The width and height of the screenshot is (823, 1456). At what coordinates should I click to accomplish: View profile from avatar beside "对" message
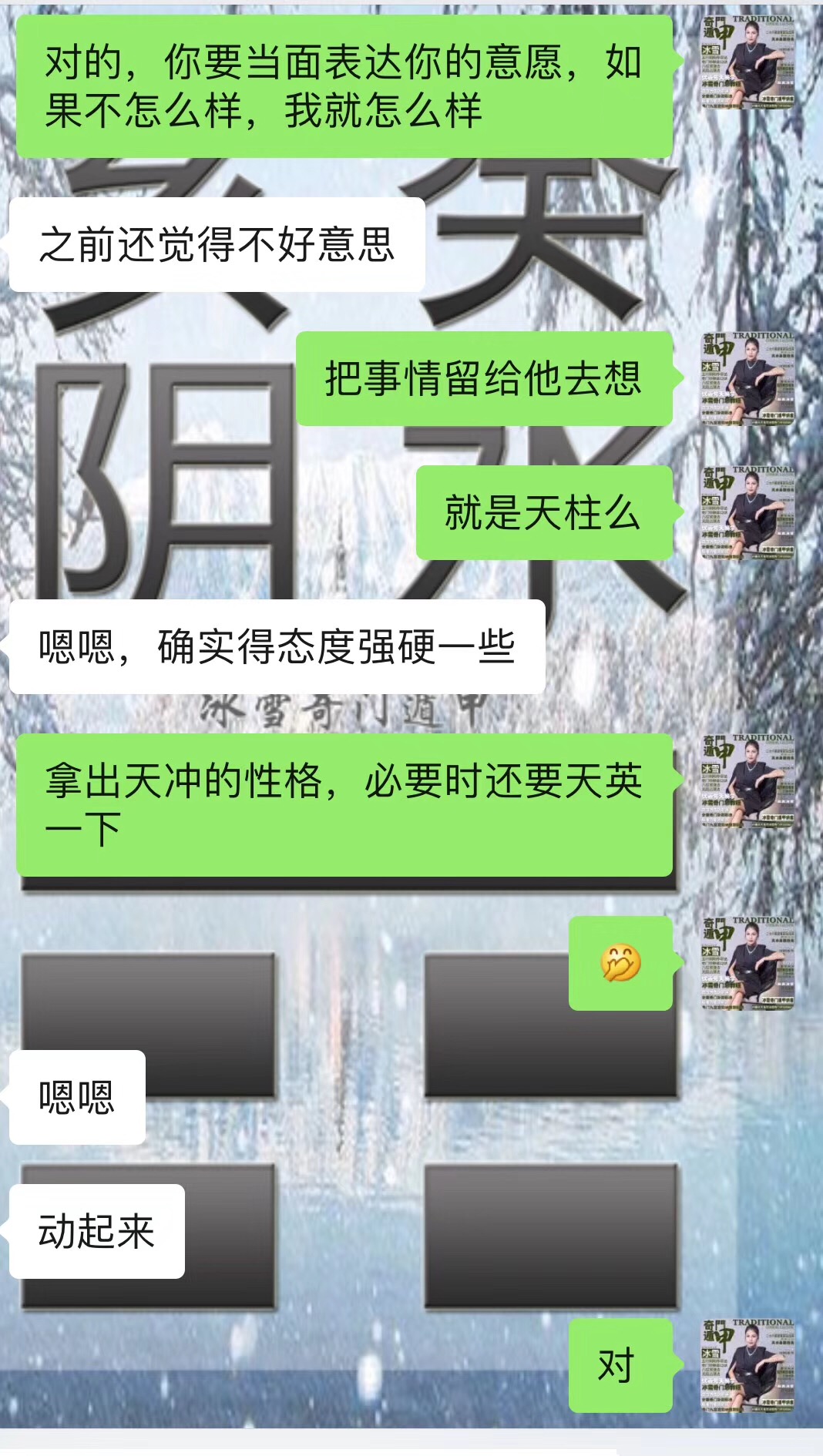pyautogui.click(x=747, y=1365)
